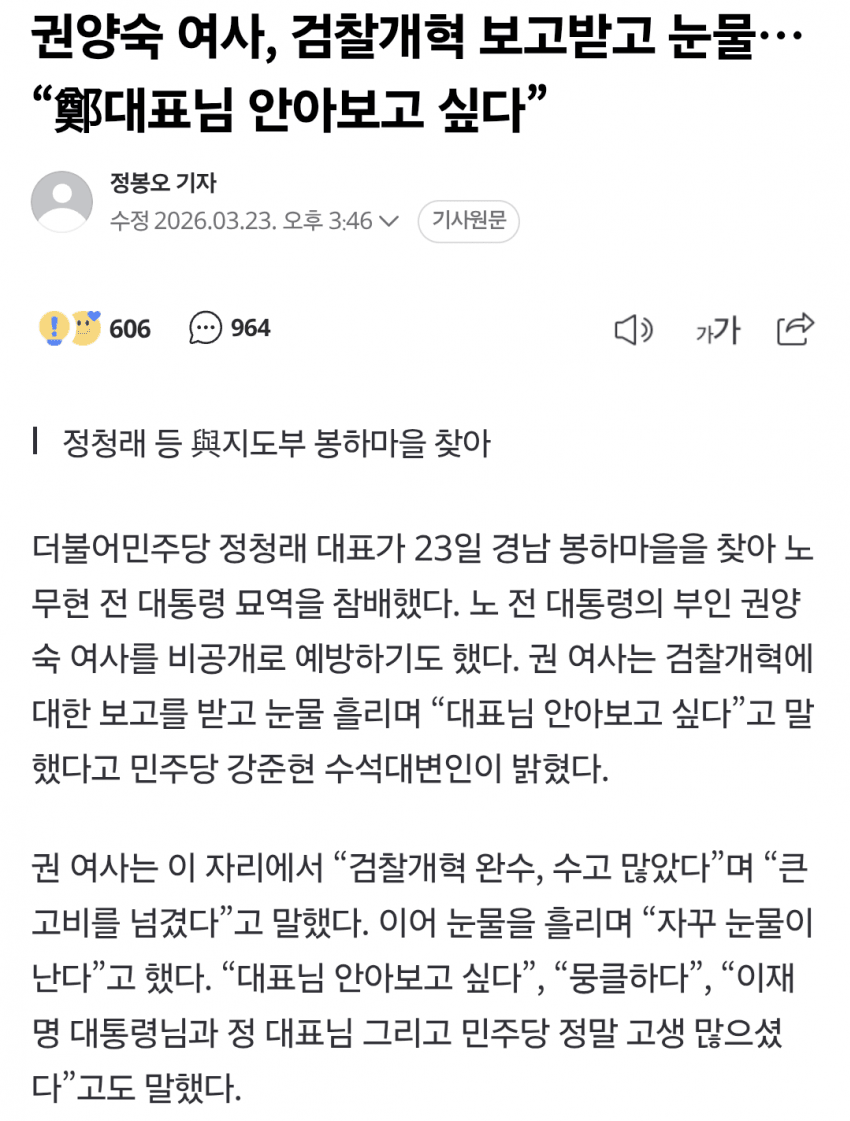
Task: Open the 964 comments
Action: 229,329
